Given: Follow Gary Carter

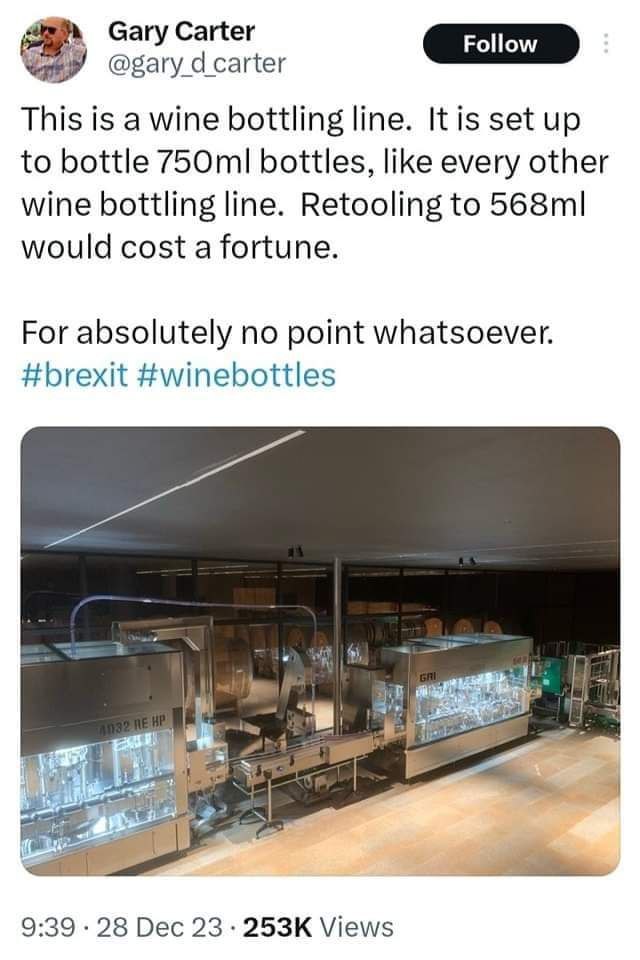Looking at the screenshot, I should pos(501,44).
